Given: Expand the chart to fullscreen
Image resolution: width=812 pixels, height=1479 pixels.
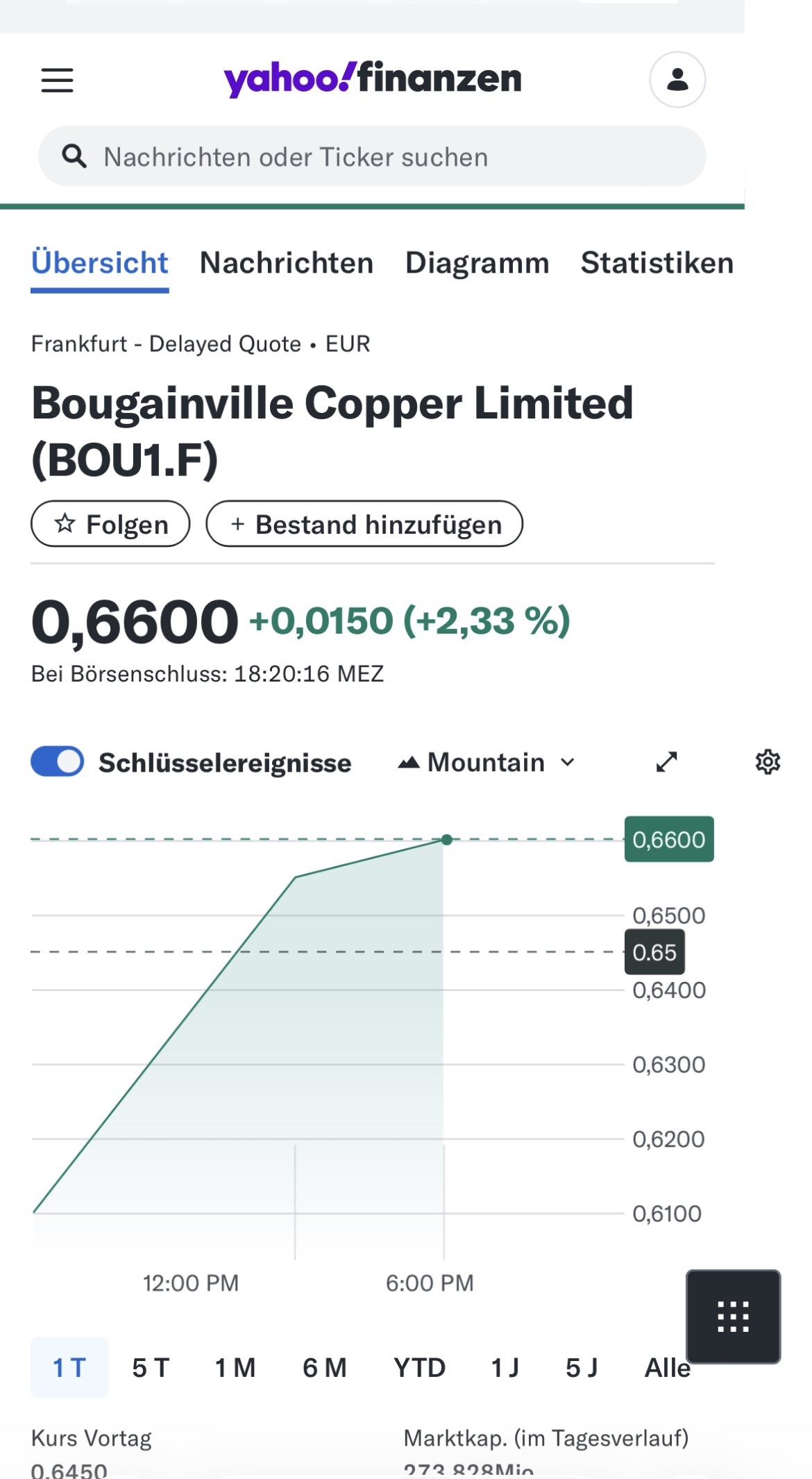Looking at the screenshot, I should tap(666, 762).
